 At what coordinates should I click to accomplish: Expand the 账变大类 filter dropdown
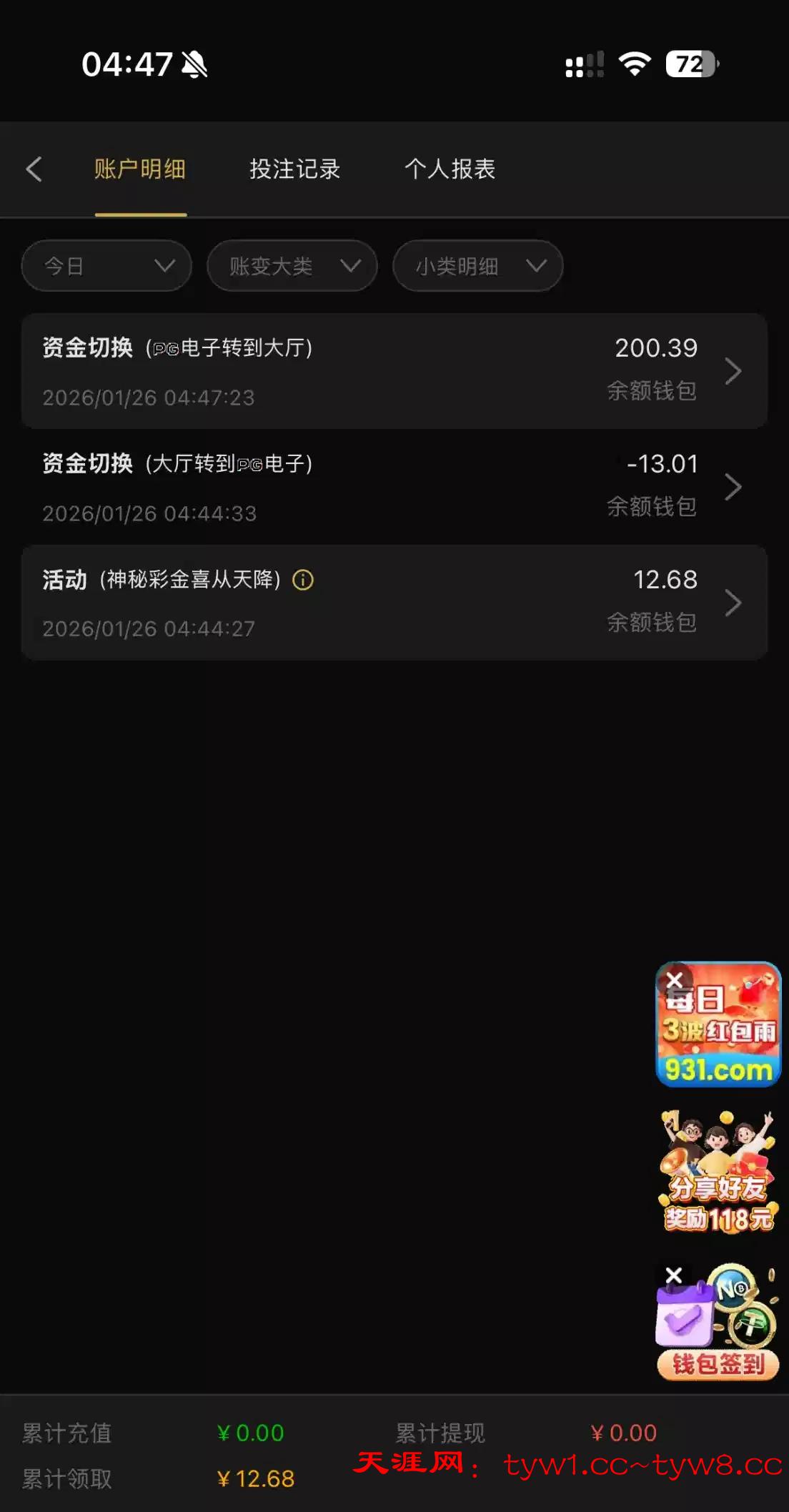(292, 266)
